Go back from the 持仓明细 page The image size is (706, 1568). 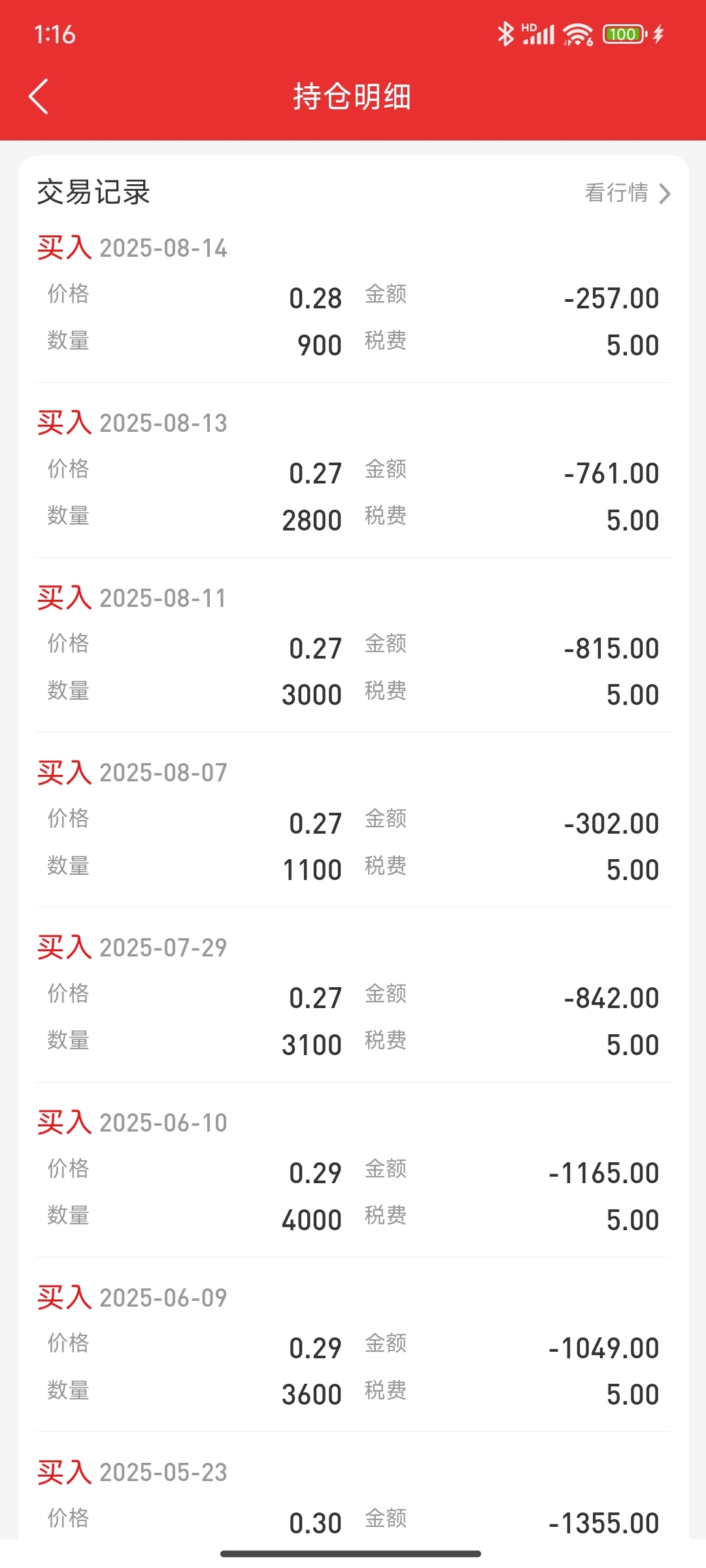(x=39, y=97)
